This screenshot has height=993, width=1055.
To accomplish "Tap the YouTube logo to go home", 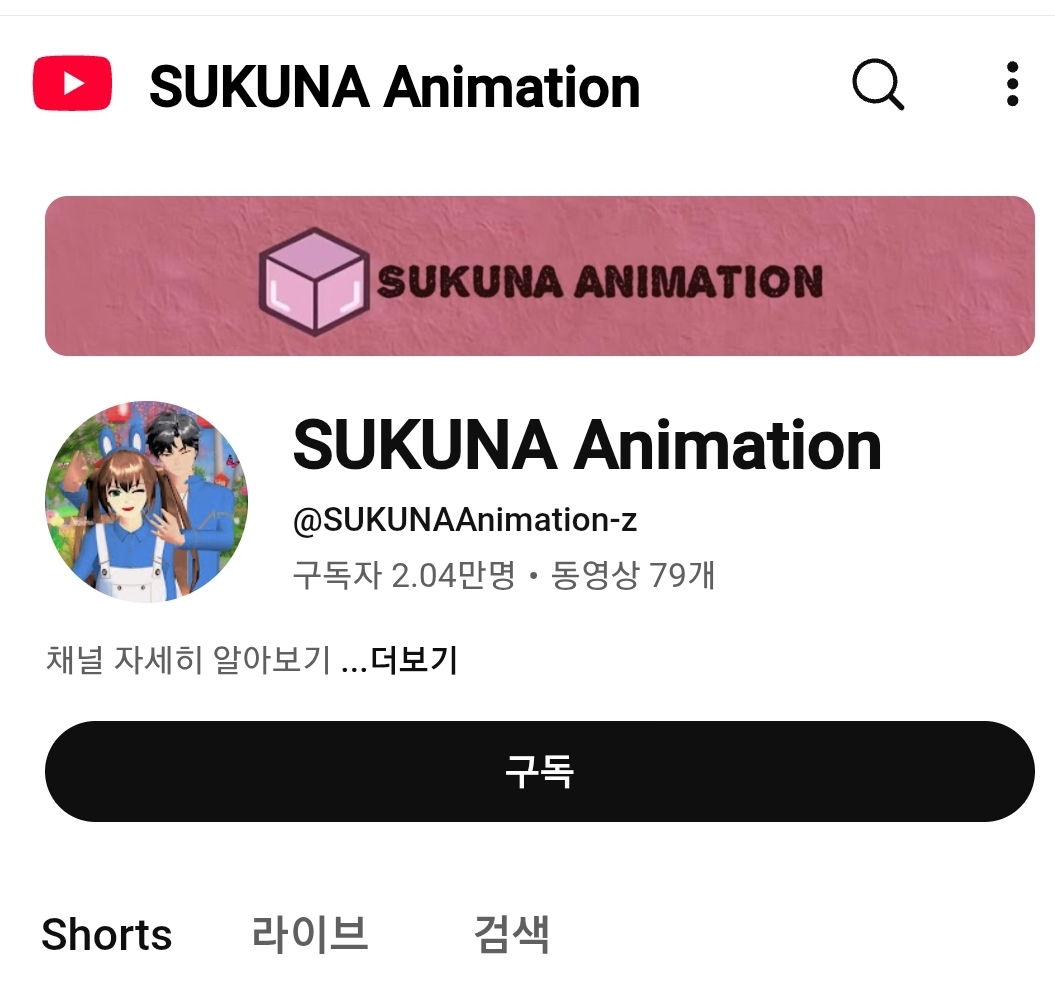I will pos(72,84).
